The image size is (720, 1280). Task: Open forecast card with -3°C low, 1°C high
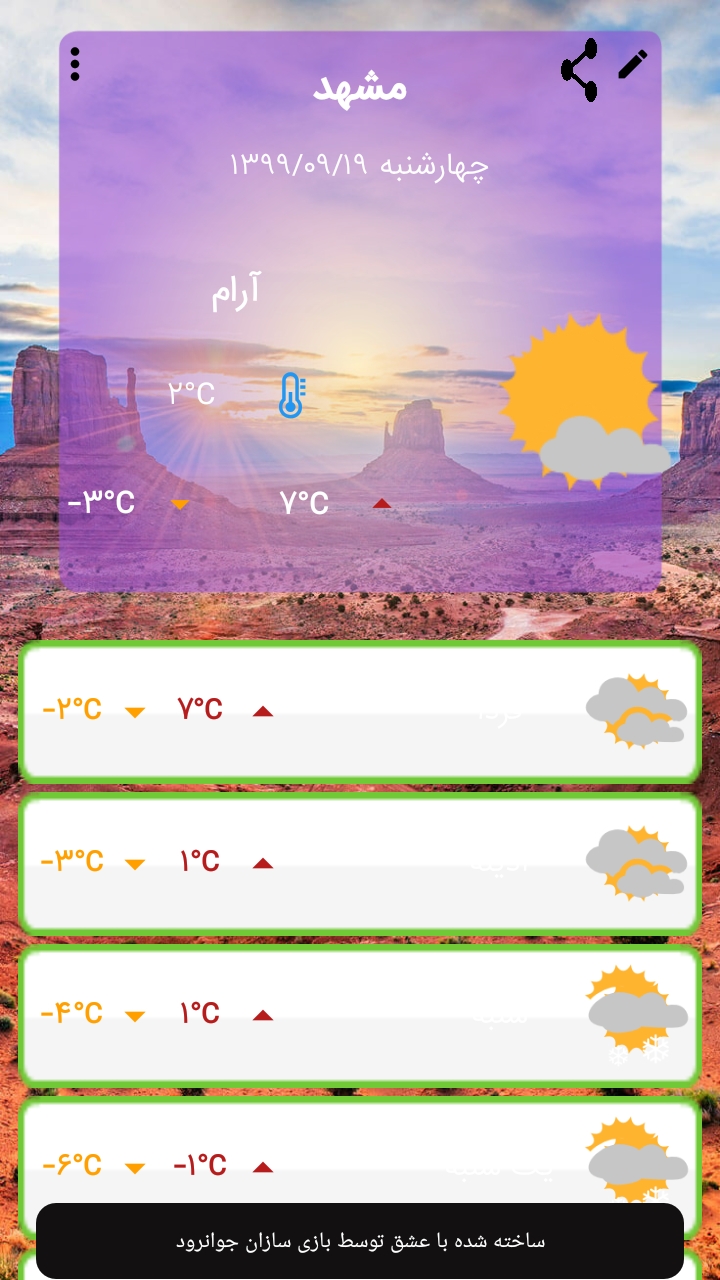[360, 863]
